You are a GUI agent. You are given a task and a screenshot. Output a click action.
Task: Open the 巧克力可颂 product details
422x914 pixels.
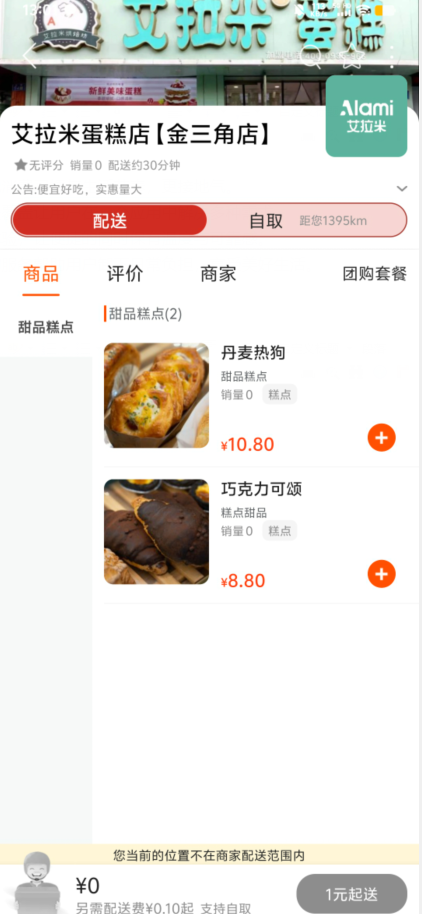[x=261, y=488]
